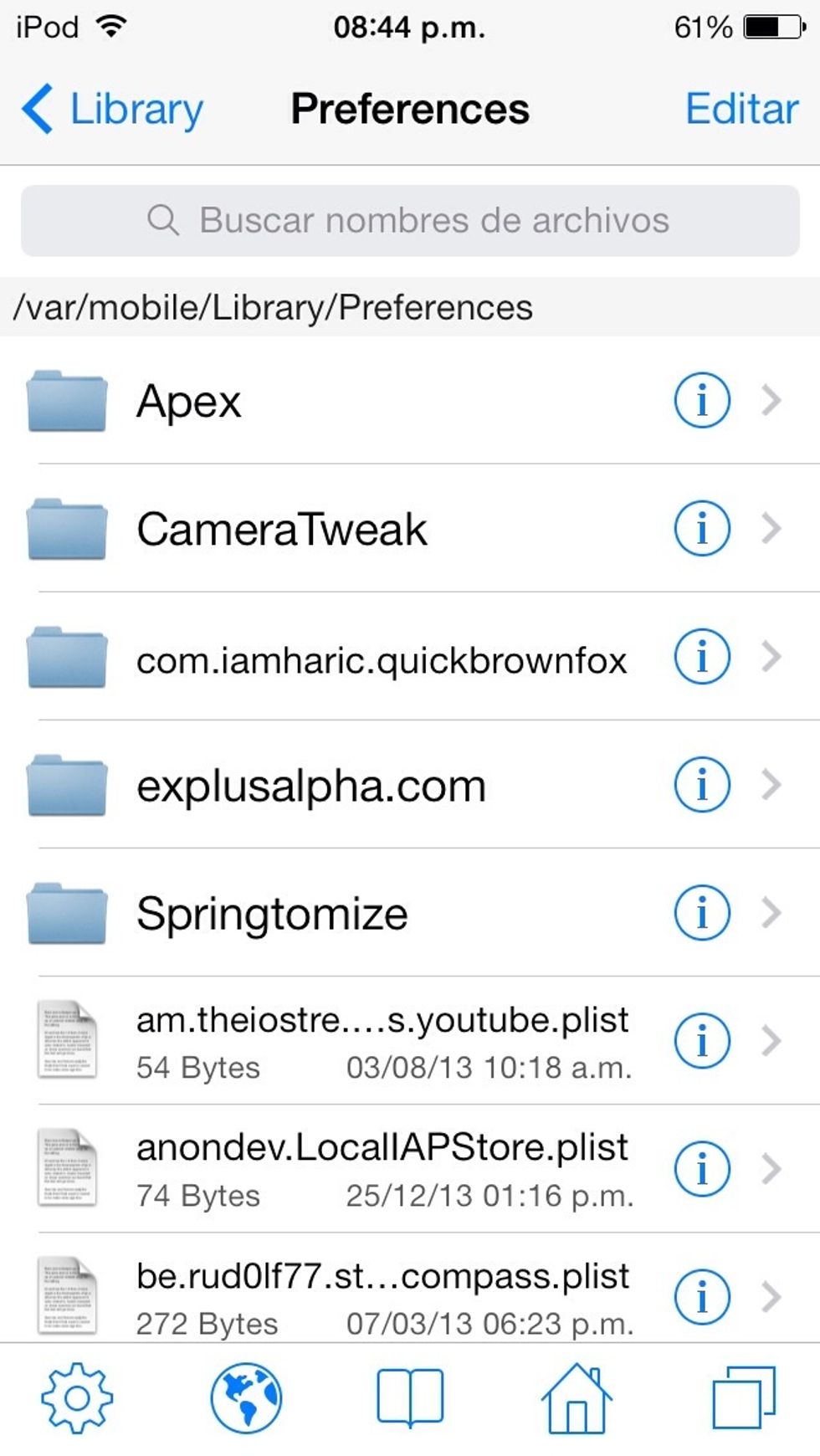Image resolution: width=820 pixels, height=1456 pixels.
Task: Tap the file name search field
Action: (x=410, y=221)
